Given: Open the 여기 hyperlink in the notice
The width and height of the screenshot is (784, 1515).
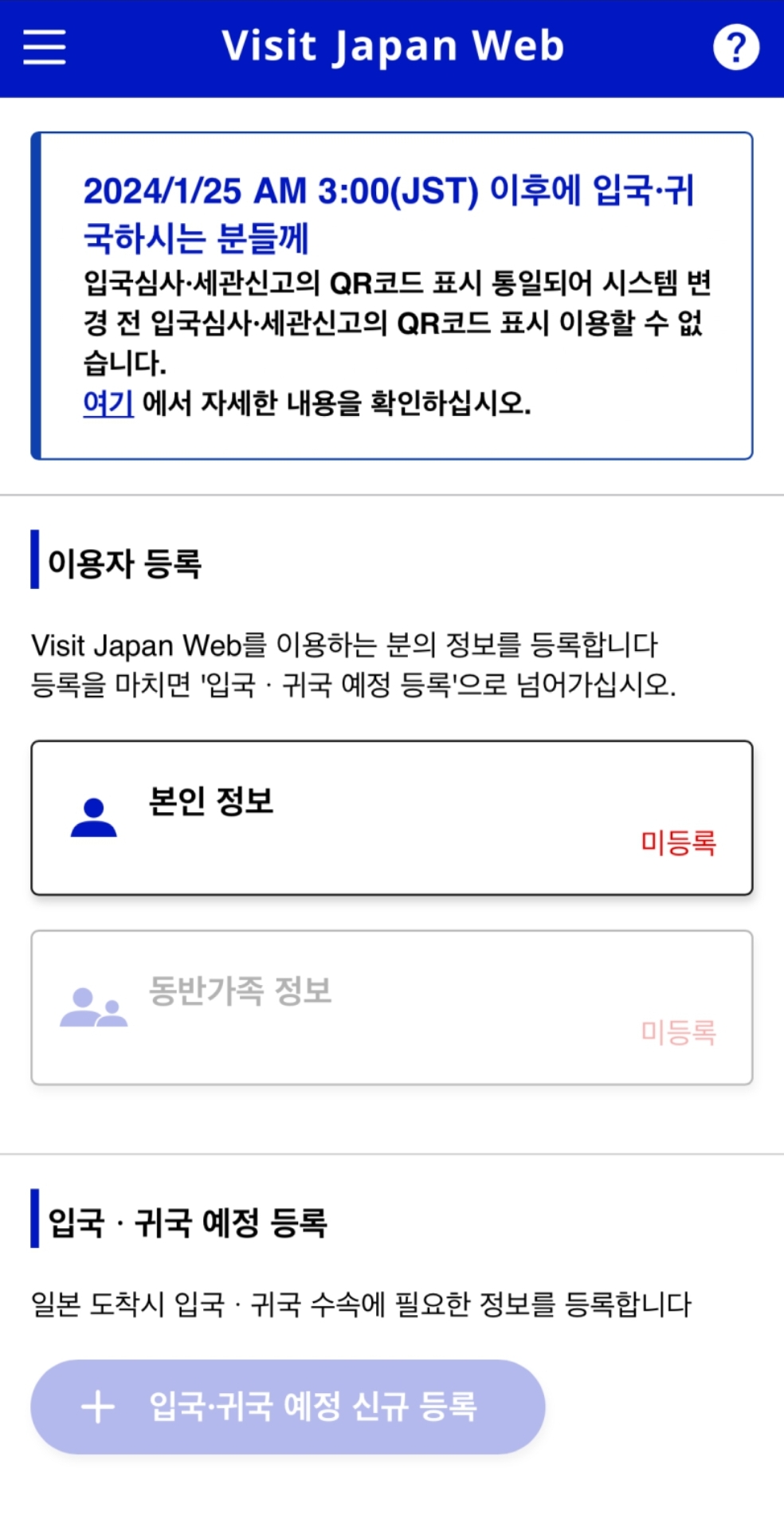Looking at the screenshot, I should [109, 403].
